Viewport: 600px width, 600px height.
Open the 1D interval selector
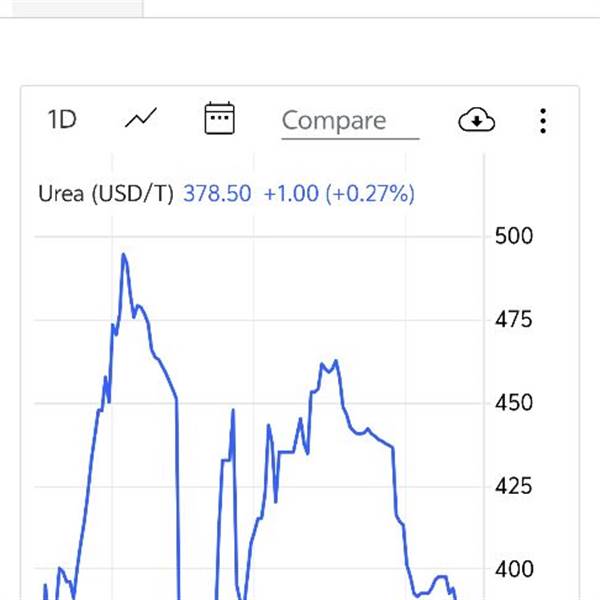pyautogui.click(x=62, y=120)
